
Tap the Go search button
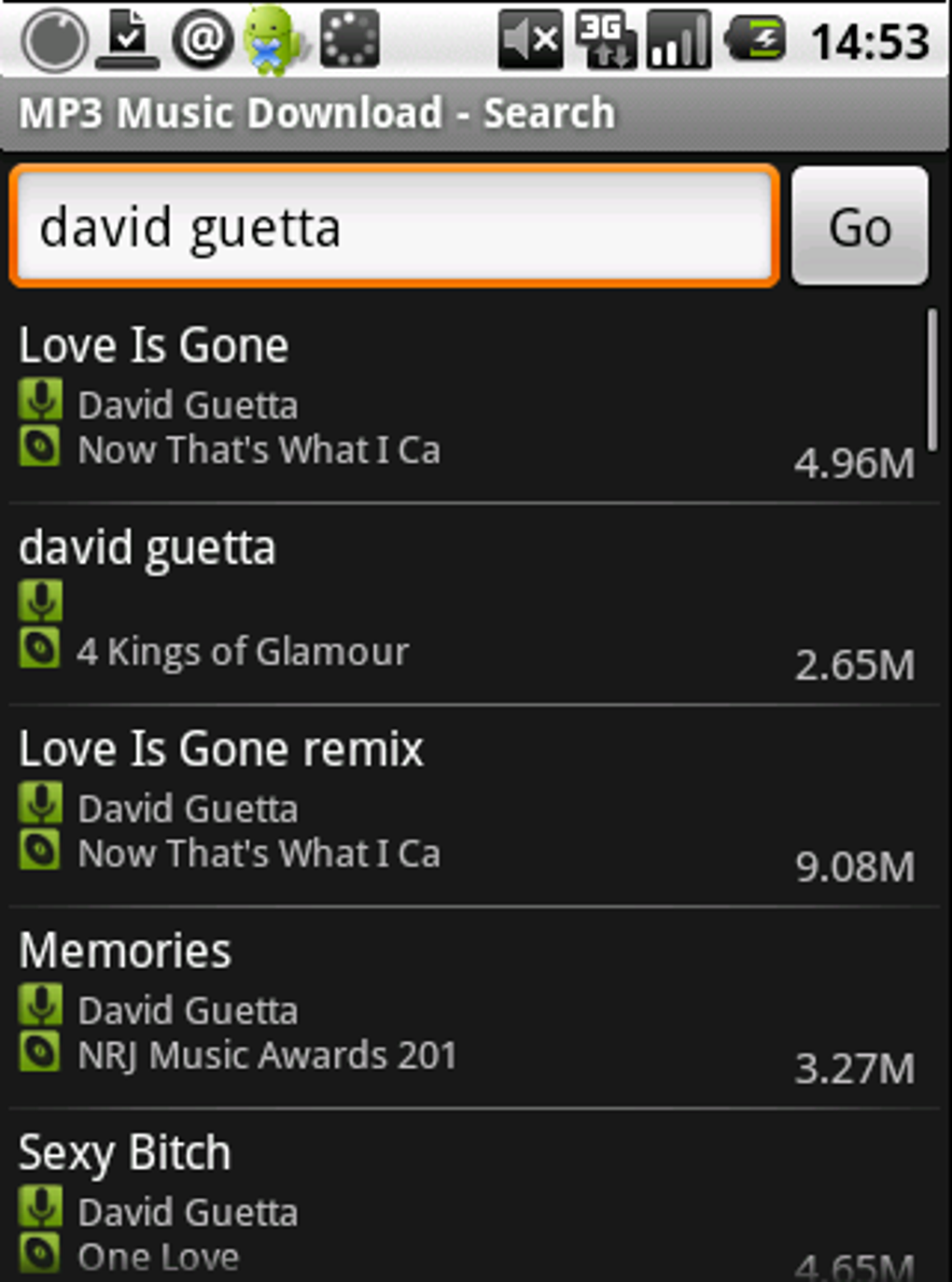tap(860, 227)
